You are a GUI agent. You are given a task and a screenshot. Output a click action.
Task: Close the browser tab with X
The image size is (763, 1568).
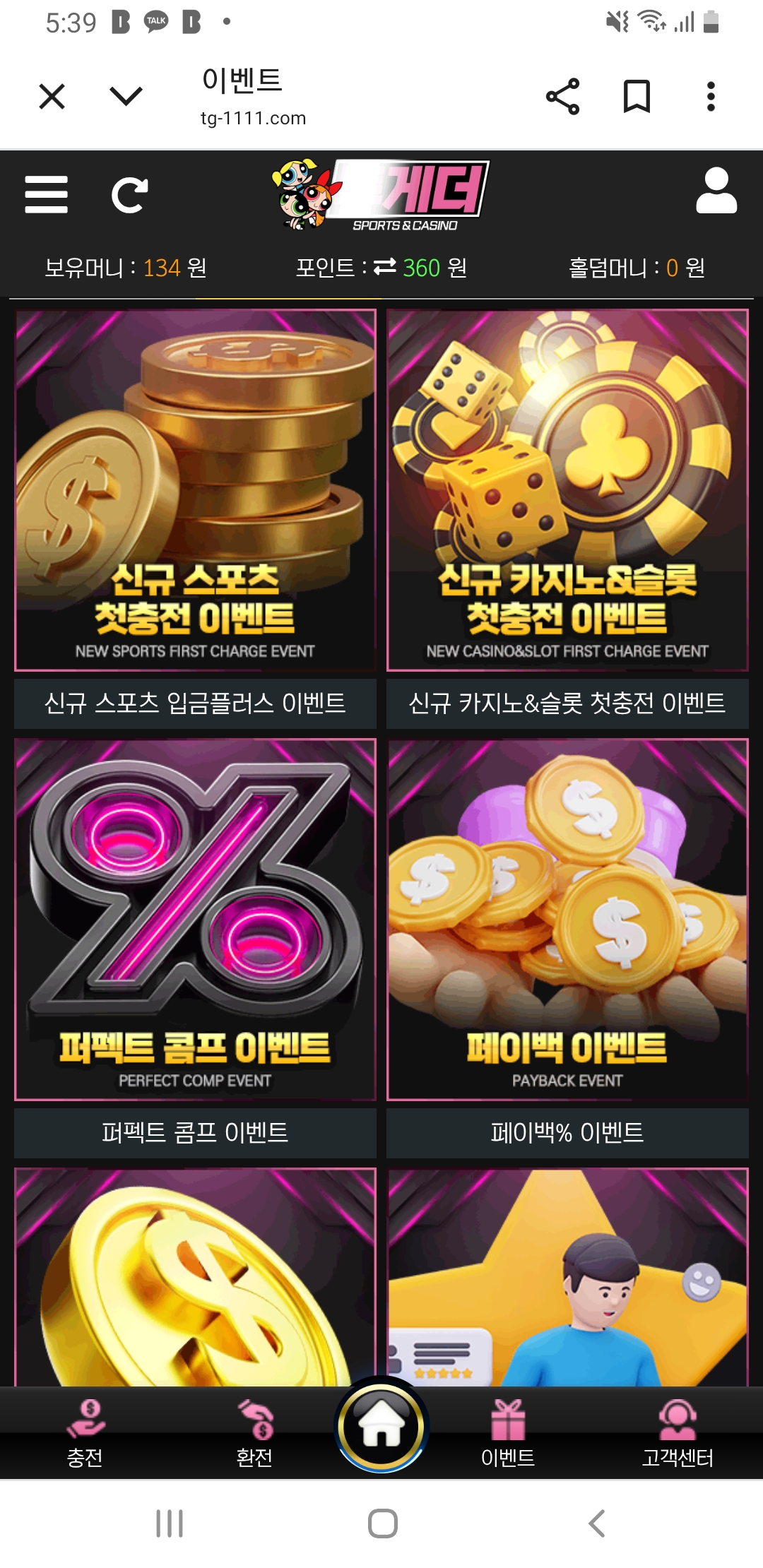click(x=52, y=96)
